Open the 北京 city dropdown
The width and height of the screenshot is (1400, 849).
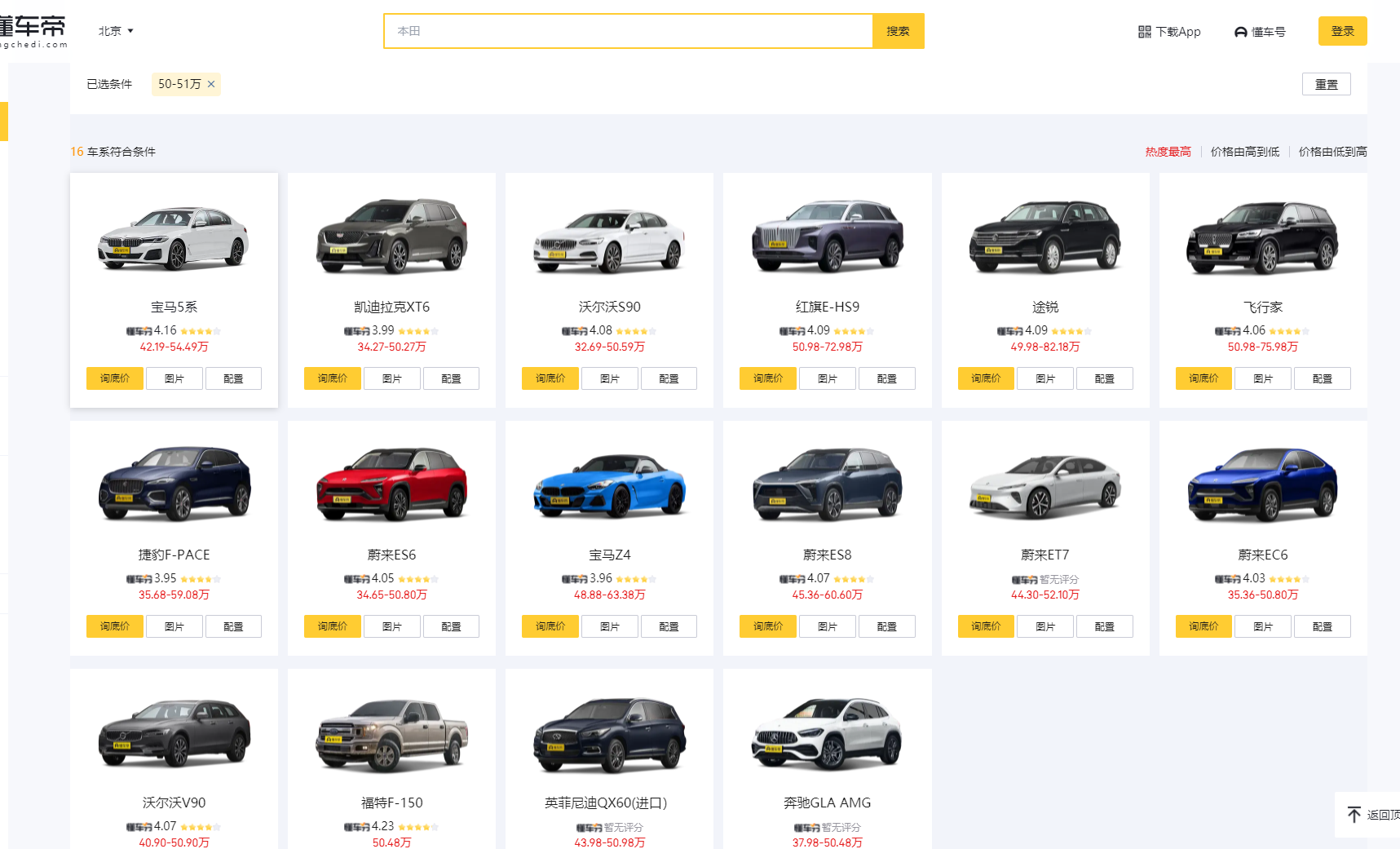(x=115, y=31)
